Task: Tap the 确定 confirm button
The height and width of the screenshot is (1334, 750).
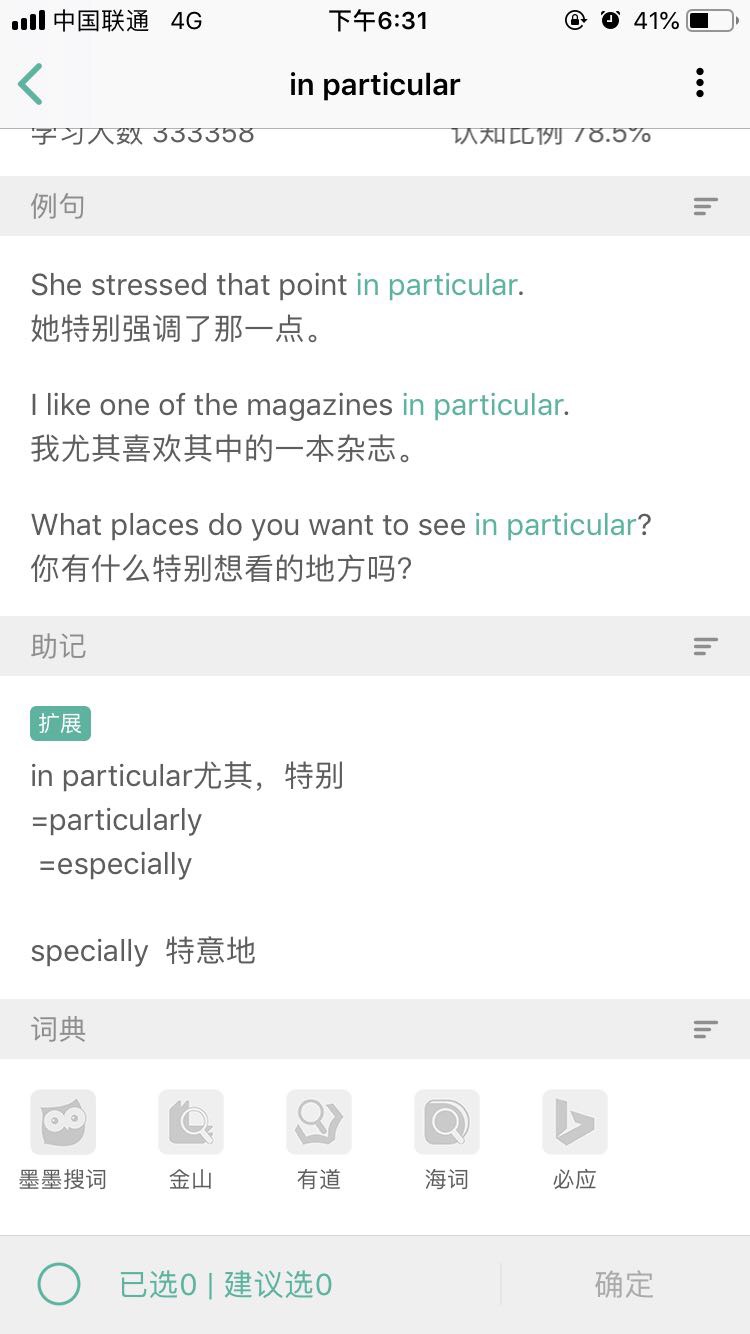Action: 624,1284
